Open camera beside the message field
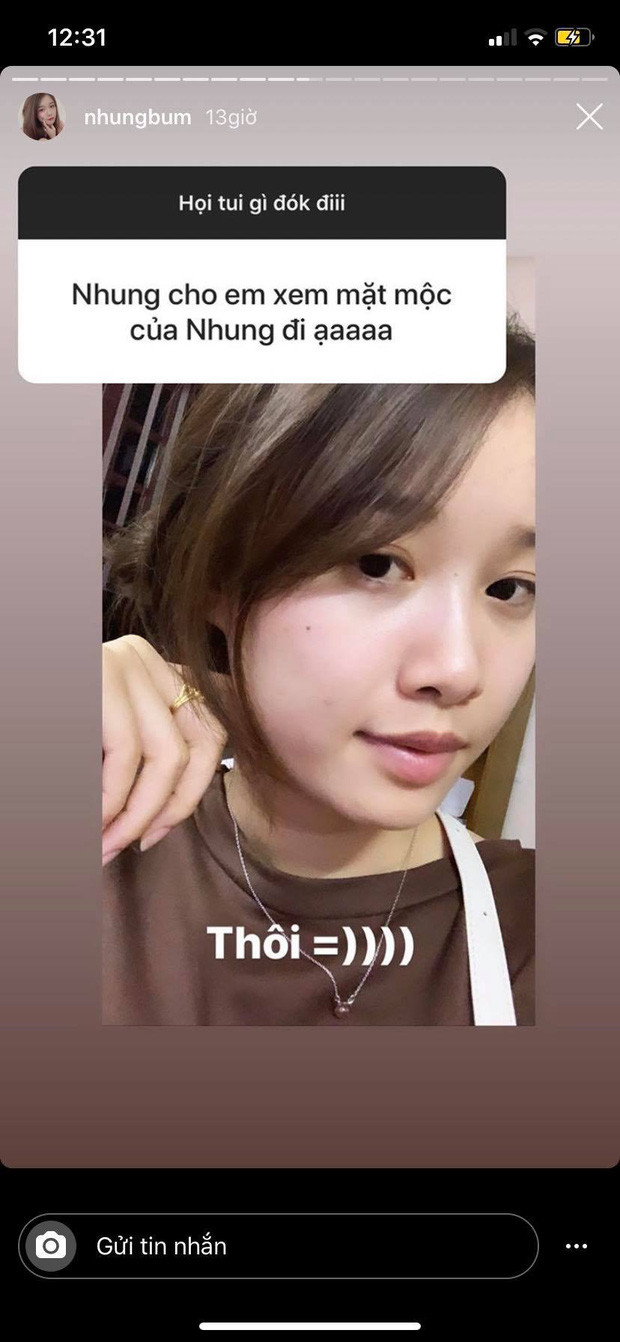 point(50,1246)
